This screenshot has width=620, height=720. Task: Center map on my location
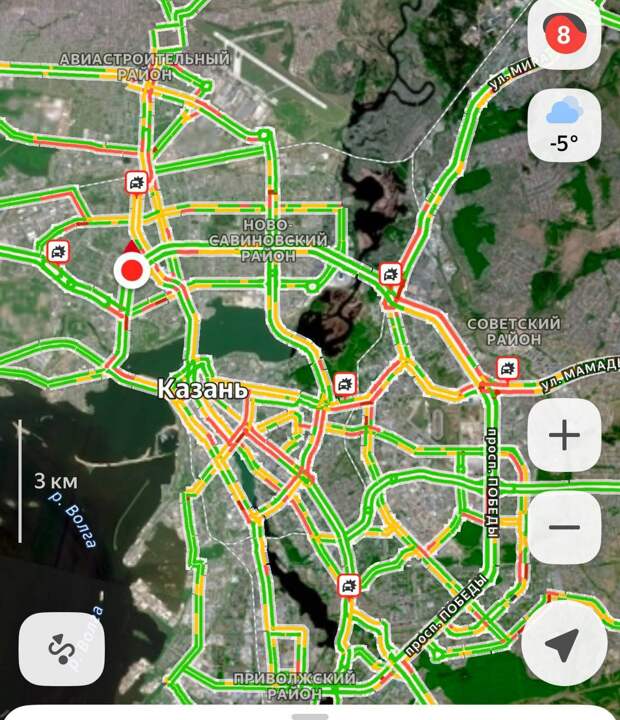564,646
